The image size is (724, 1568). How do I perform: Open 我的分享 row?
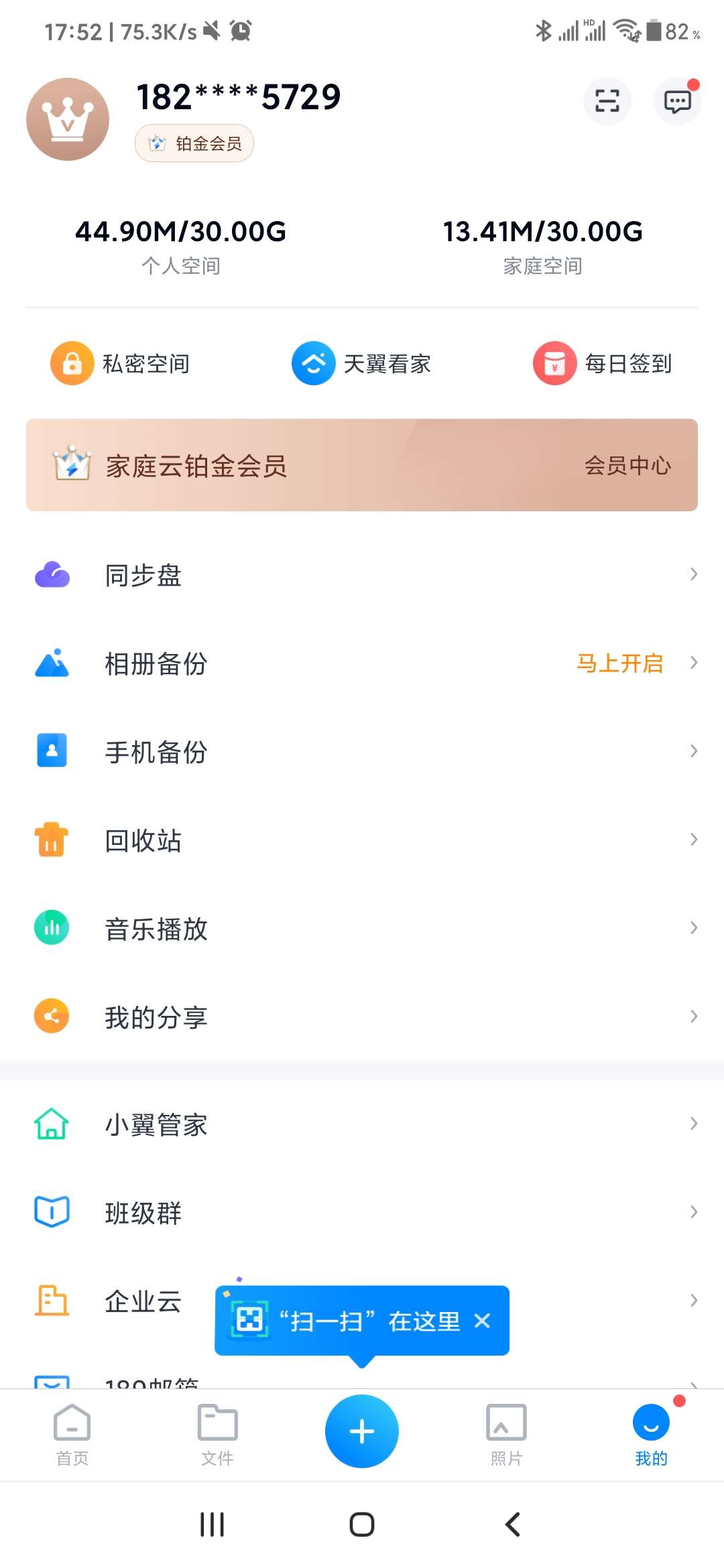tap(362, 1017)
